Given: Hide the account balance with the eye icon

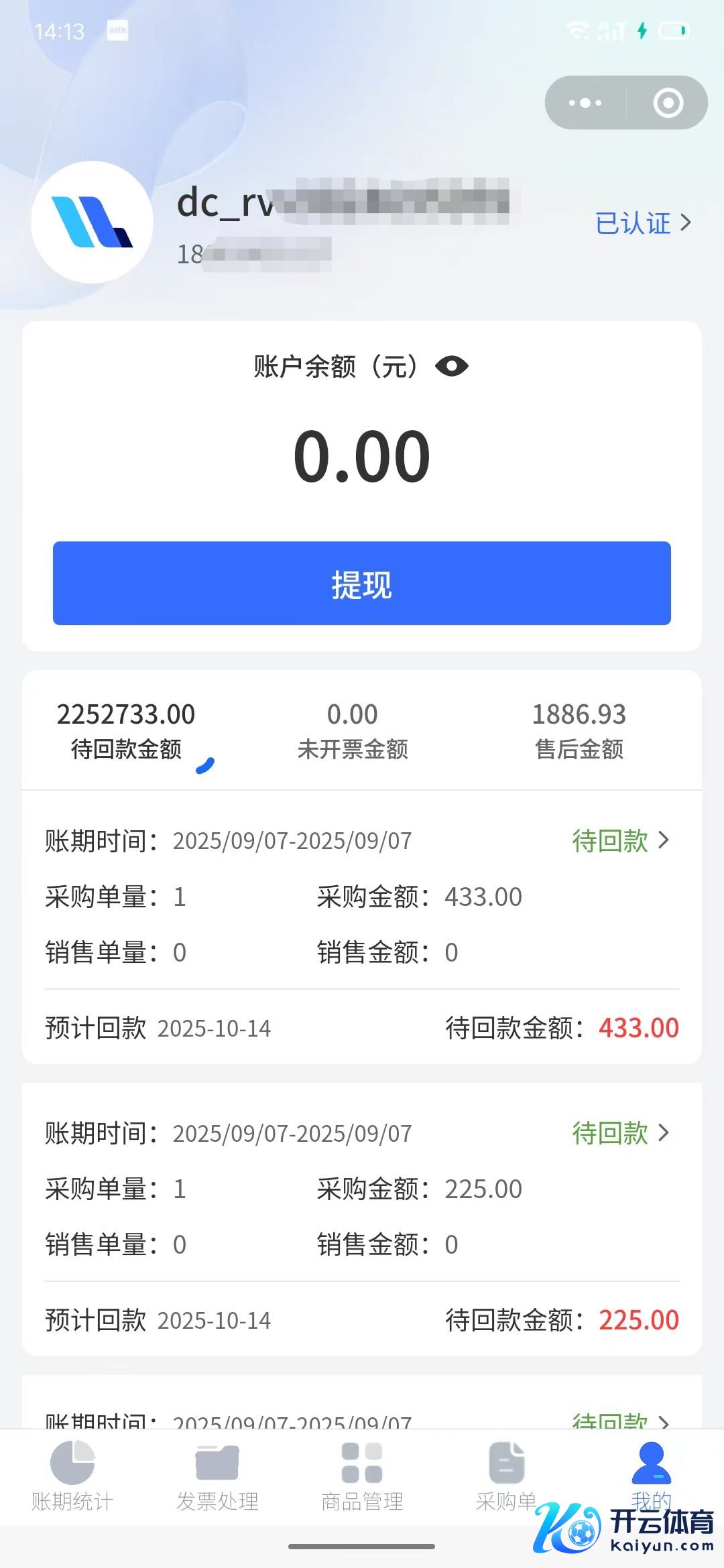Looking at the screenshot, I should [452, 367].
